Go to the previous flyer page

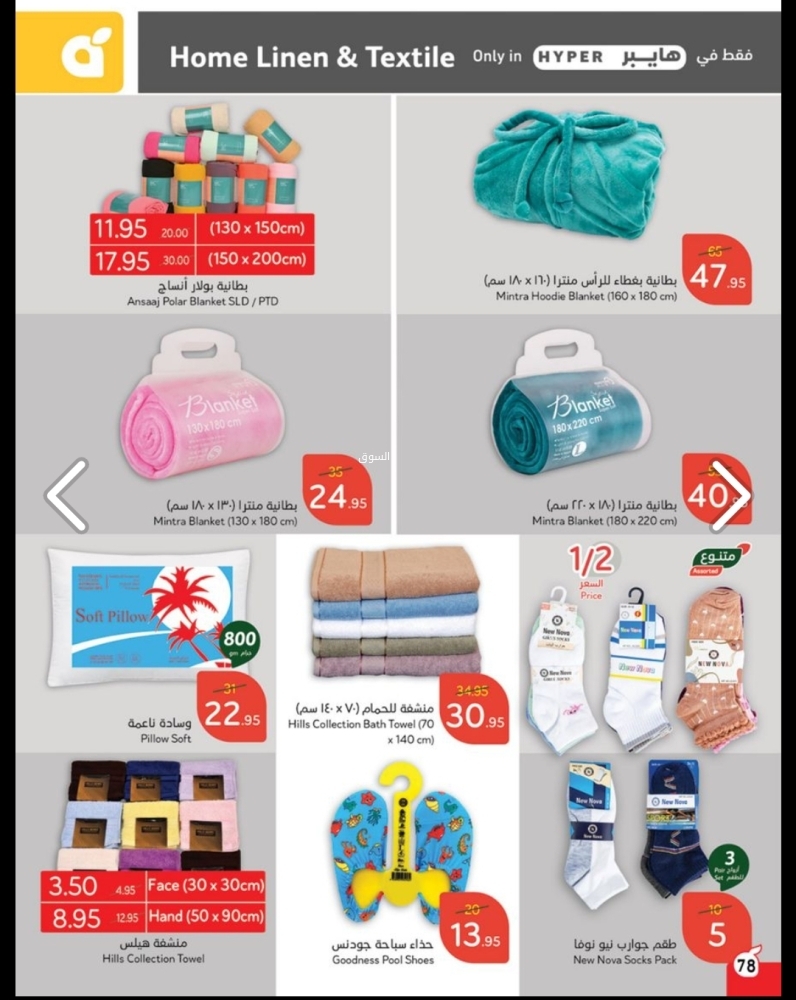click(67, 495)
